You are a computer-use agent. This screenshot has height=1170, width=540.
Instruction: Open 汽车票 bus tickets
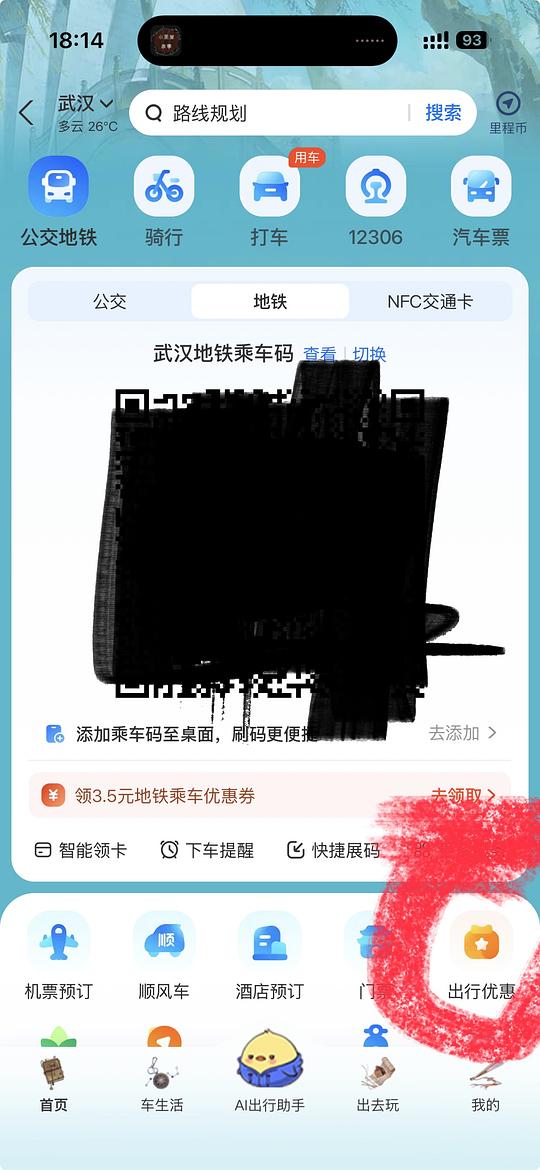tap(481, 203)
